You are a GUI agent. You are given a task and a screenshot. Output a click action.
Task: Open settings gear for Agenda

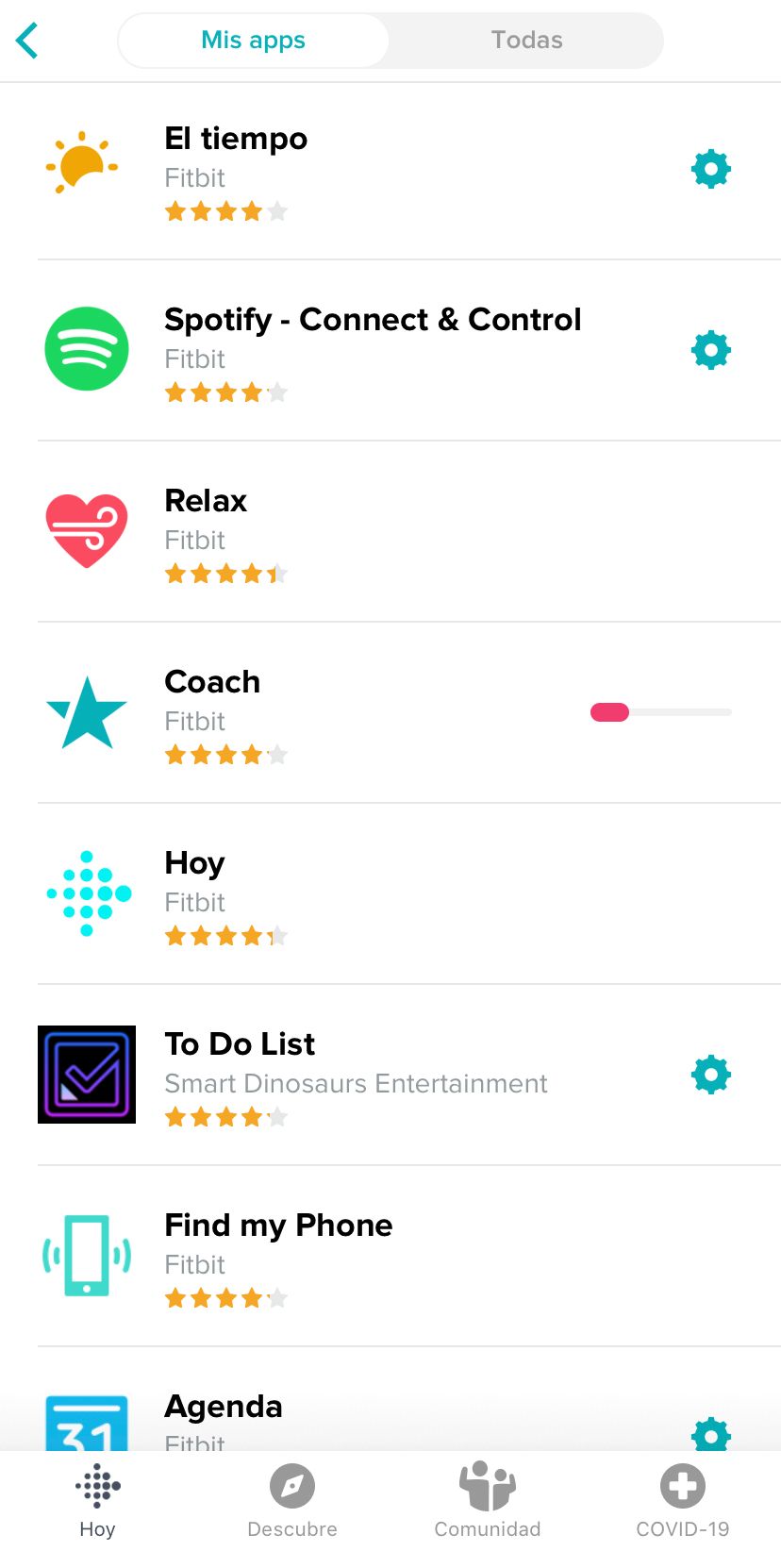(x=710, y=1433)
